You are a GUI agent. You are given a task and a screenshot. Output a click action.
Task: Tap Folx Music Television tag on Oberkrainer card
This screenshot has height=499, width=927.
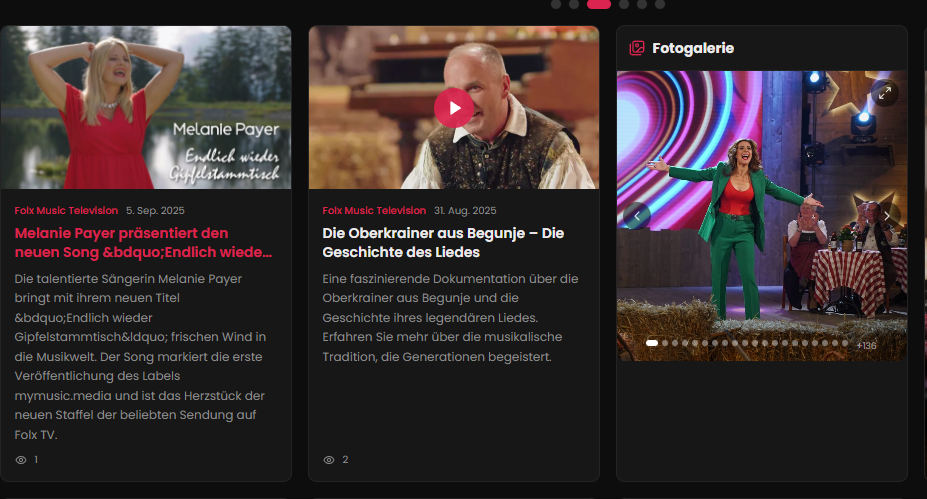(374, 210)
